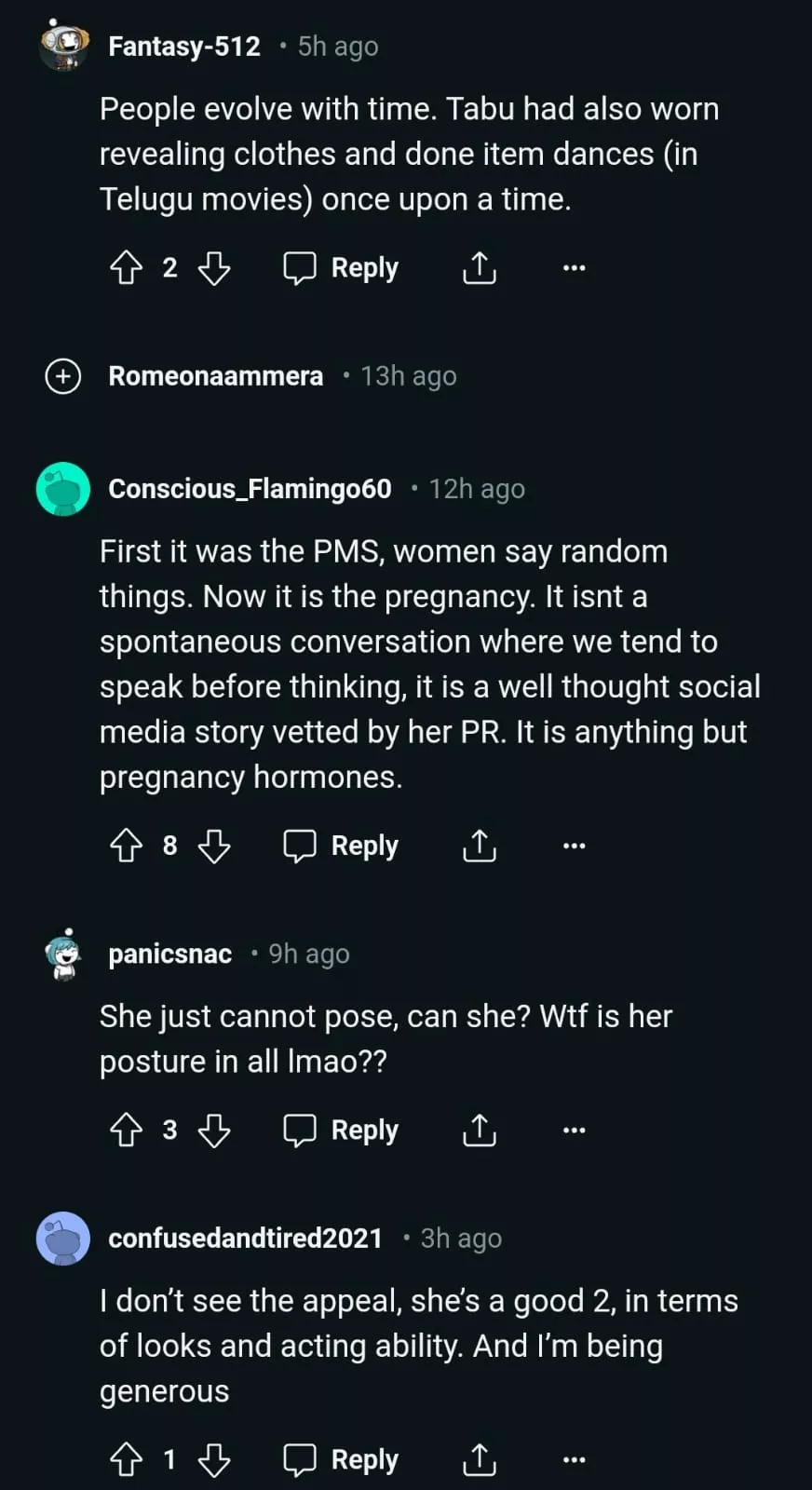Upvote panicsnac's comment

click(x=126, y=1130)
